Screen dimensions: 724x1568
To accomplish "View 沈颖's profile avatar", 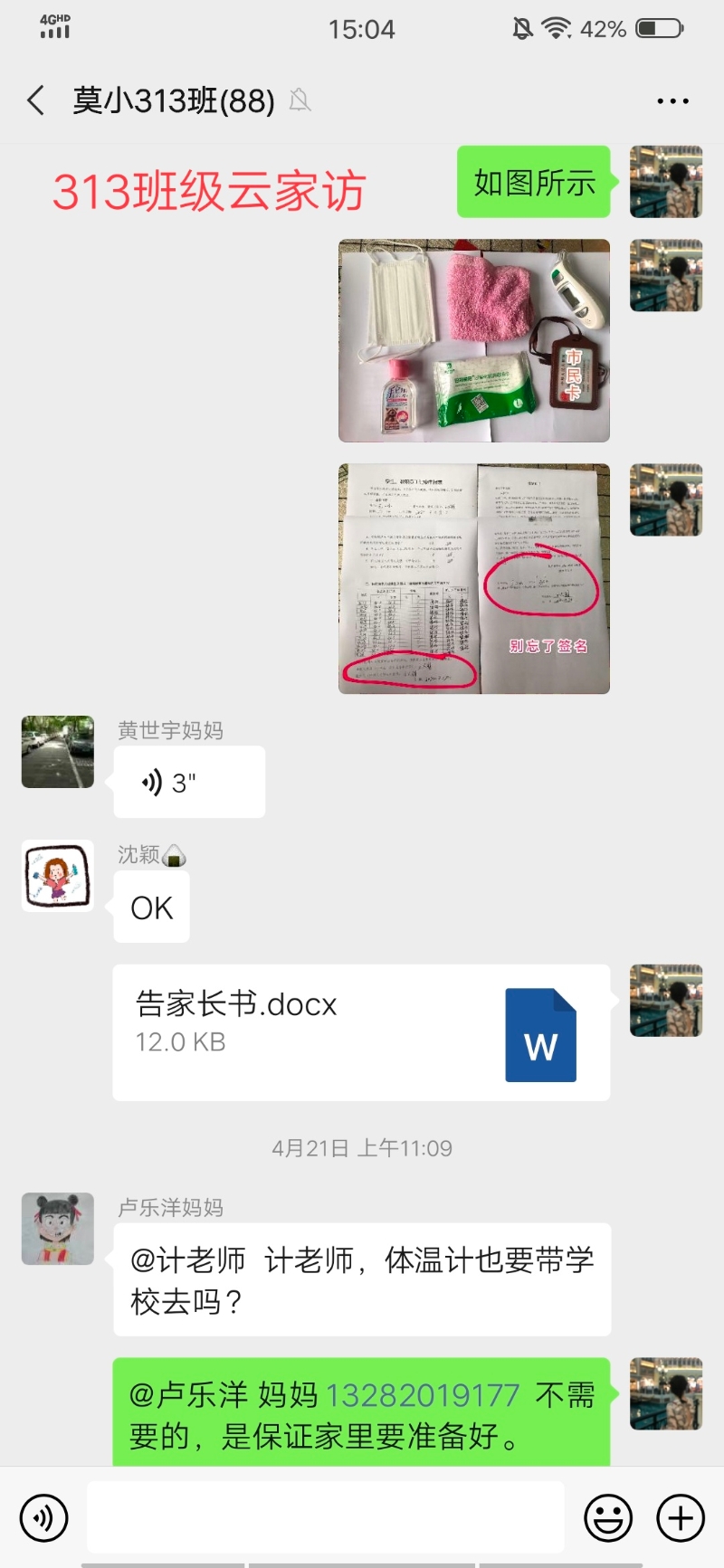I will [x=58, y=875].
